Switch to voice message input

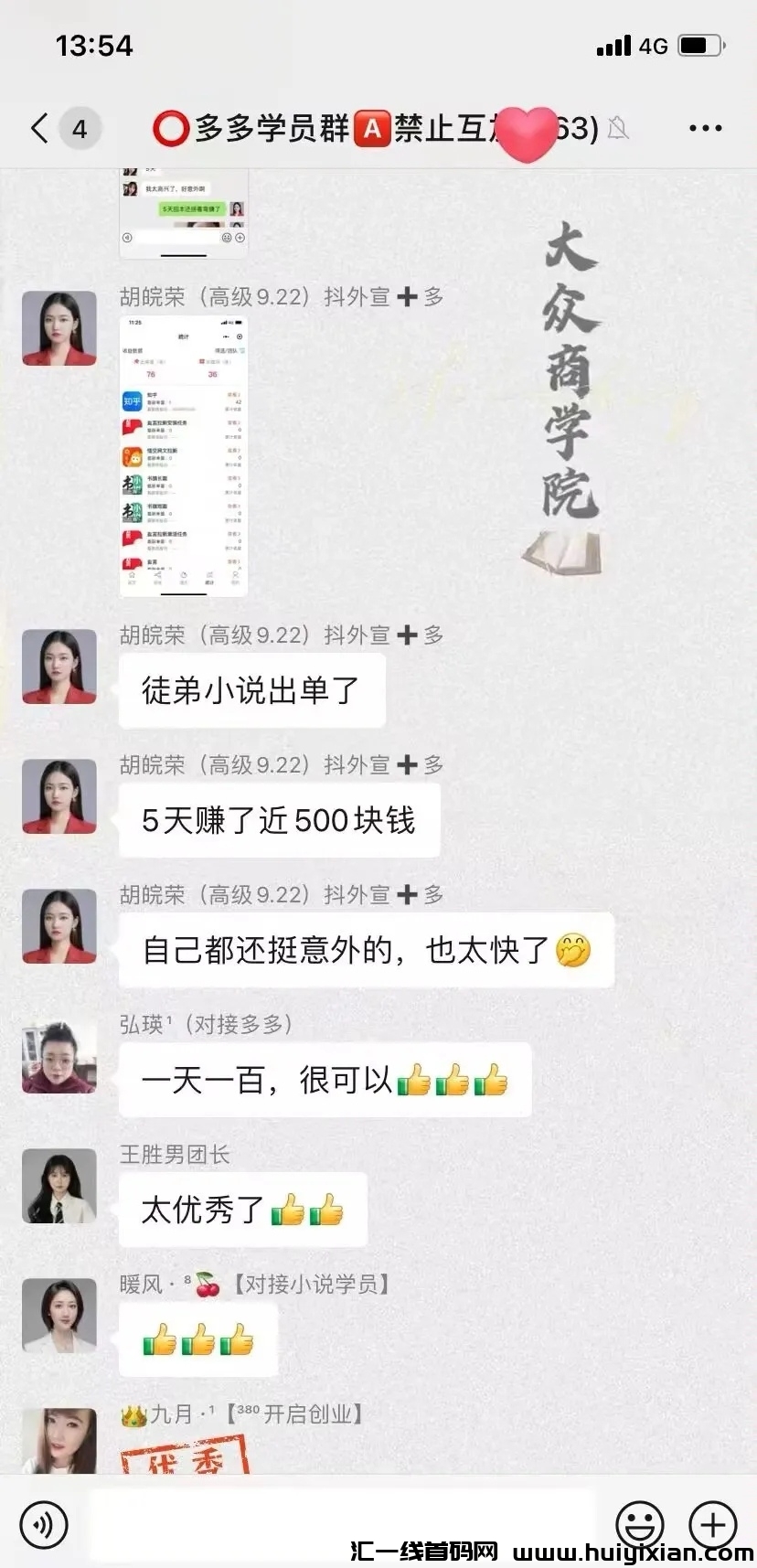pyautogui.click(x=43, y=1525)
